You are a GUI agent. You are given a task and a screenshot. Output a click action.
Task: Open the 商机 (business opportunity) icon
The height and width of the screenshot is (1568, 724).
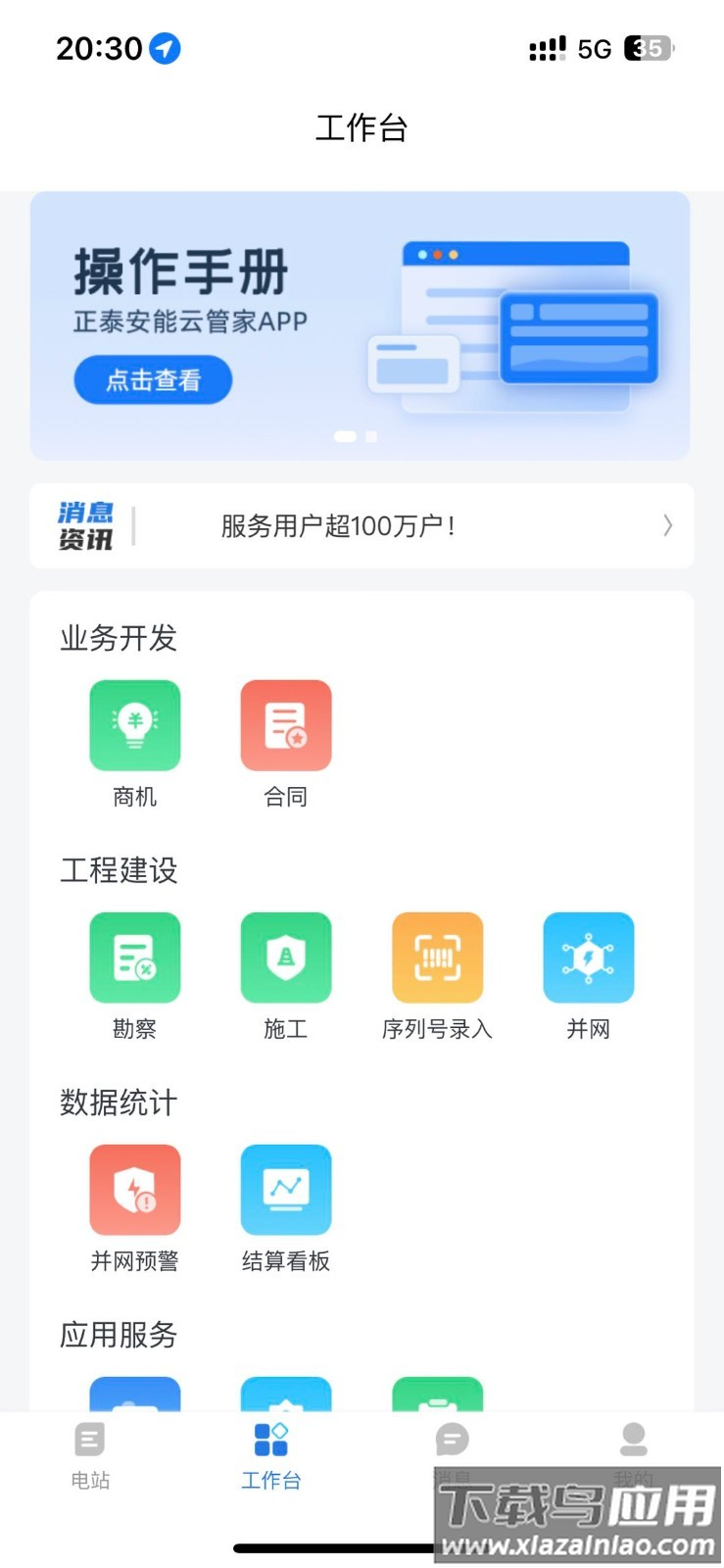[134, 725]
